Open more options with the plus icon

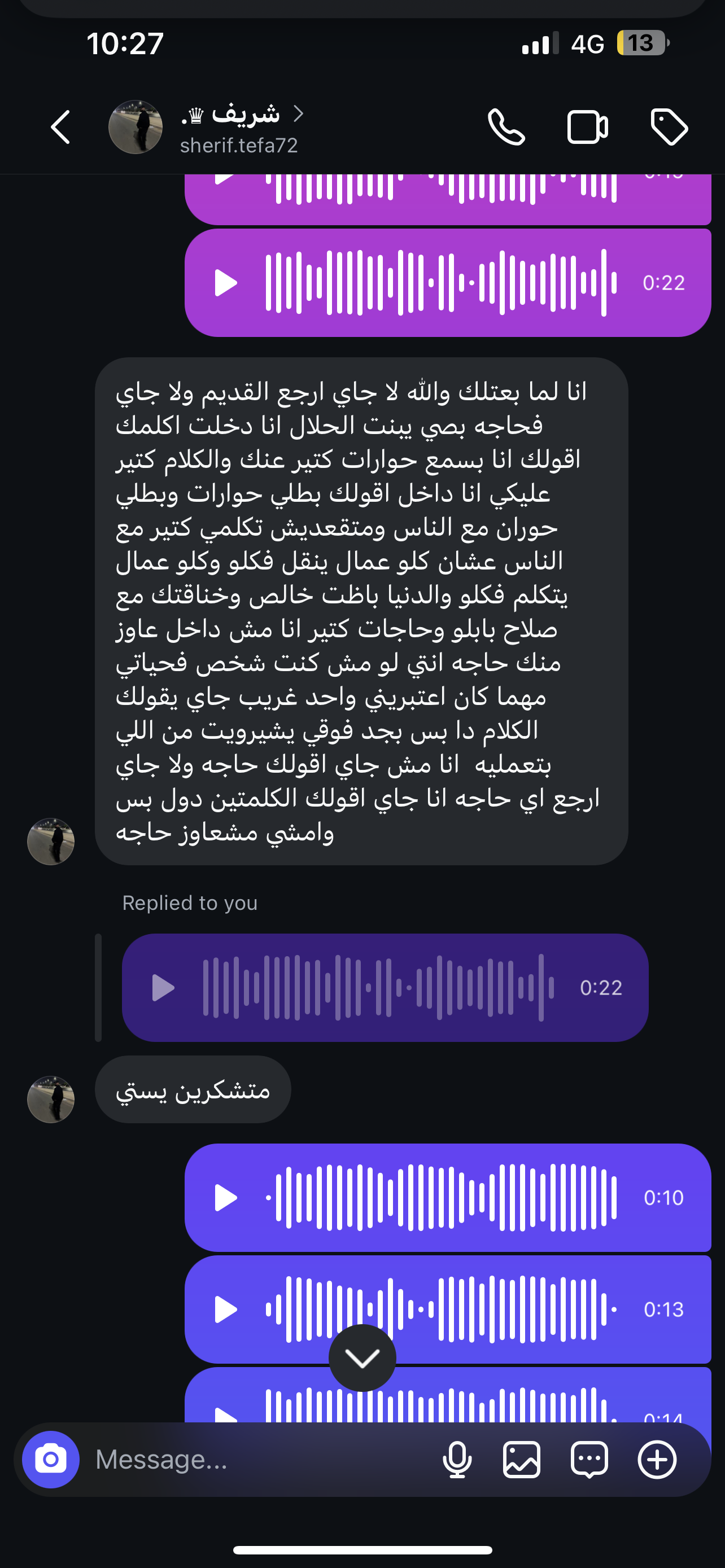[657, 1459]
